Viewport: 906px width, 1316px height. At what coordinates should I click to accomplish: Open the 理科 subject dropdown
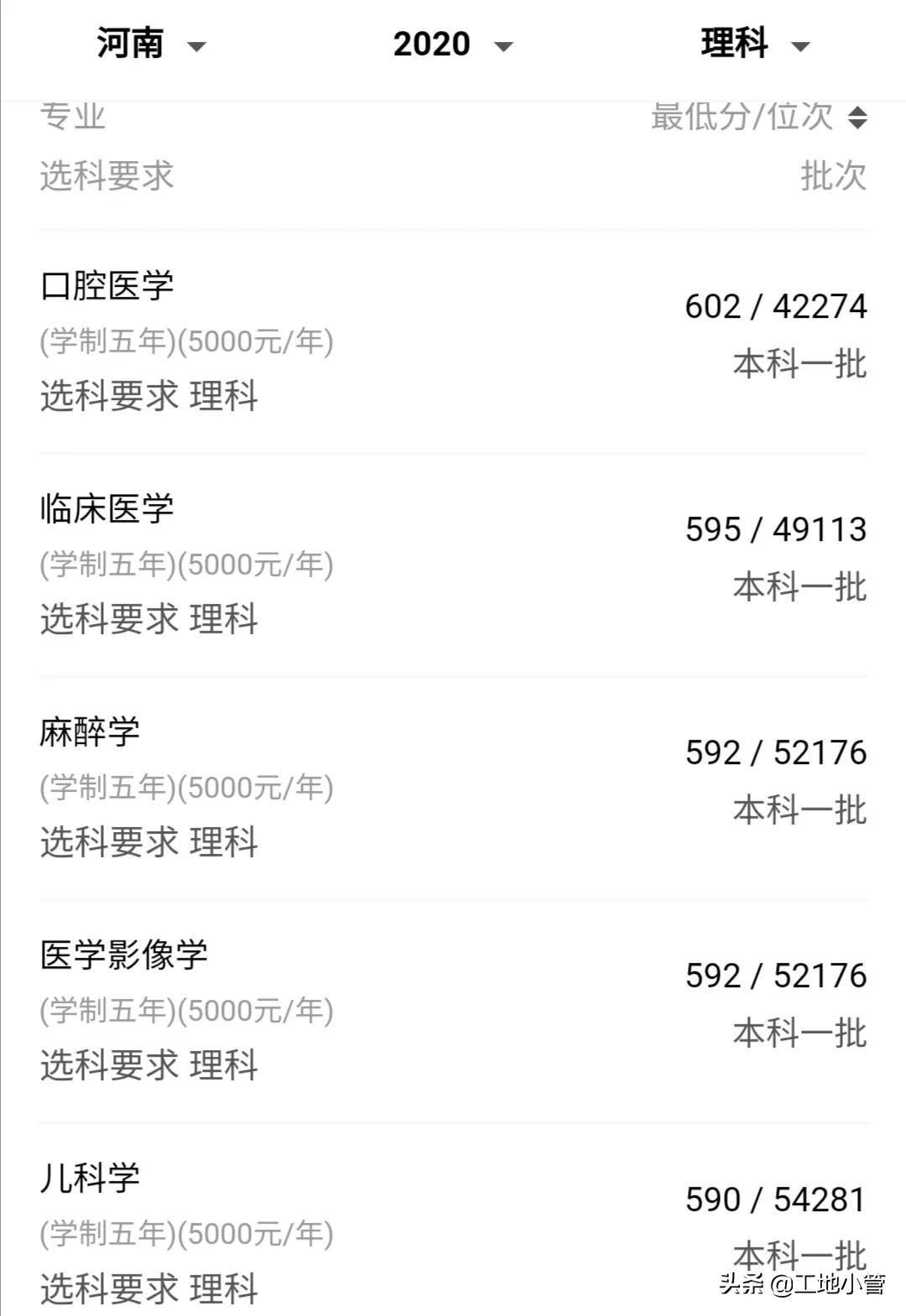pyautogui.click(x=755, y=44)
